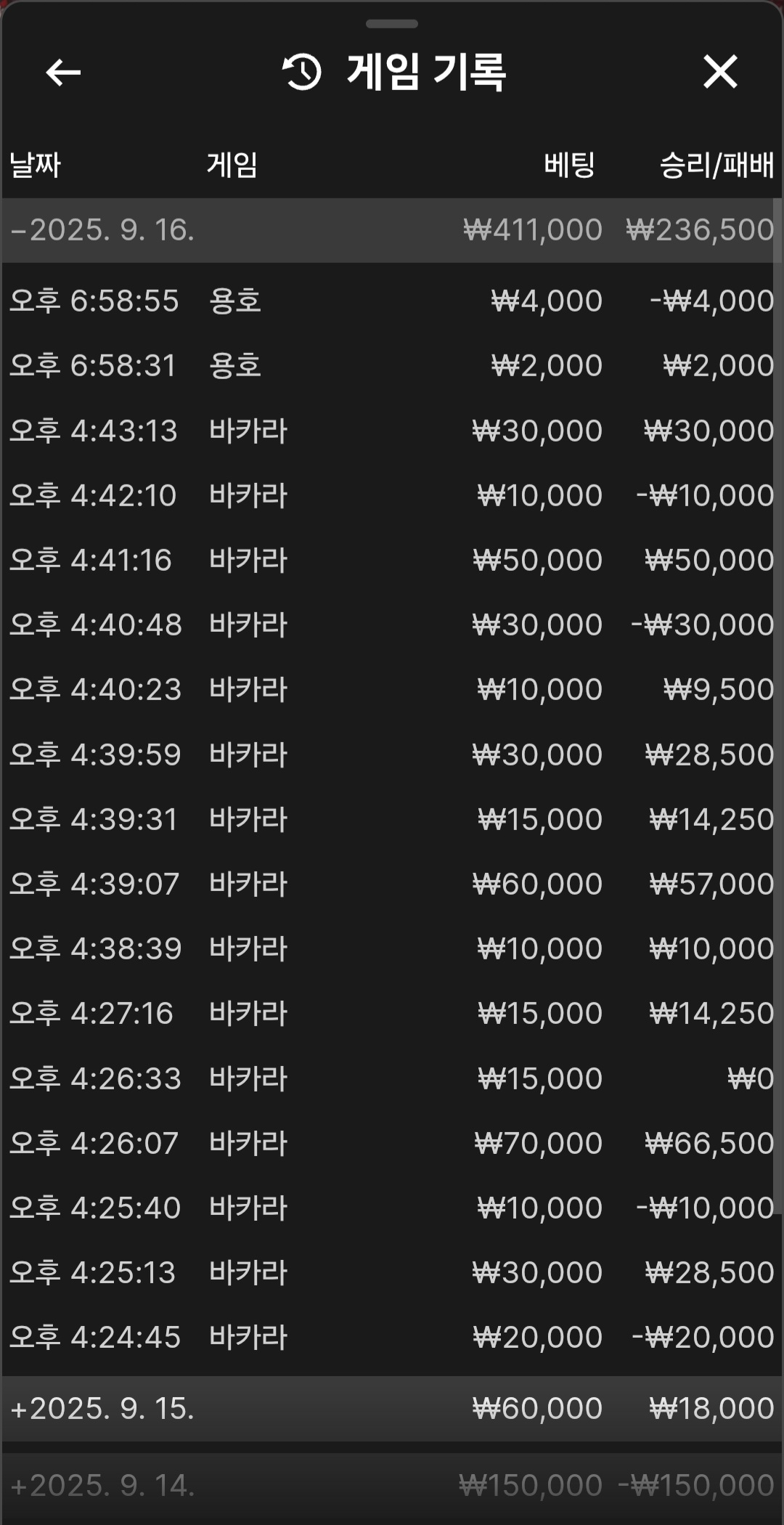This screenshot has width=784, height=1525.
Task: Open the 오후 6:58:55 용호 record
Action: (392, 301)
